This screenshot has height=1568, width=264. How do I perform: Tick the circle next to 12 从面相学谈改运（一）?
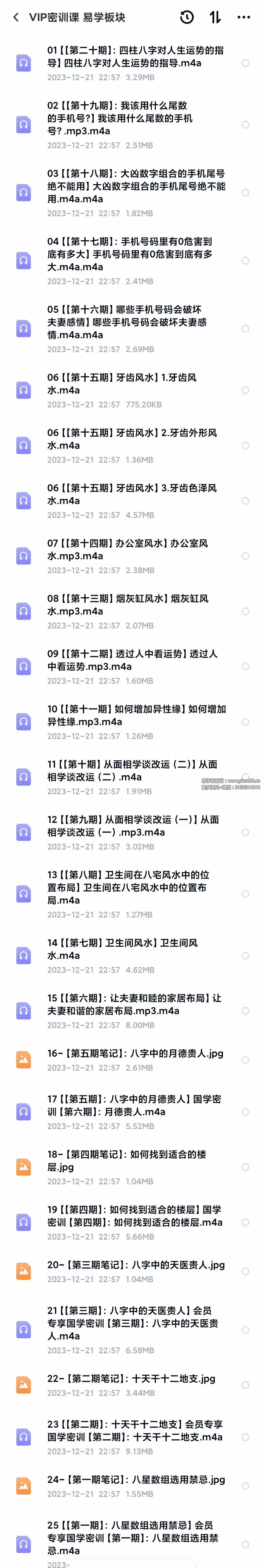click(245, 832)
